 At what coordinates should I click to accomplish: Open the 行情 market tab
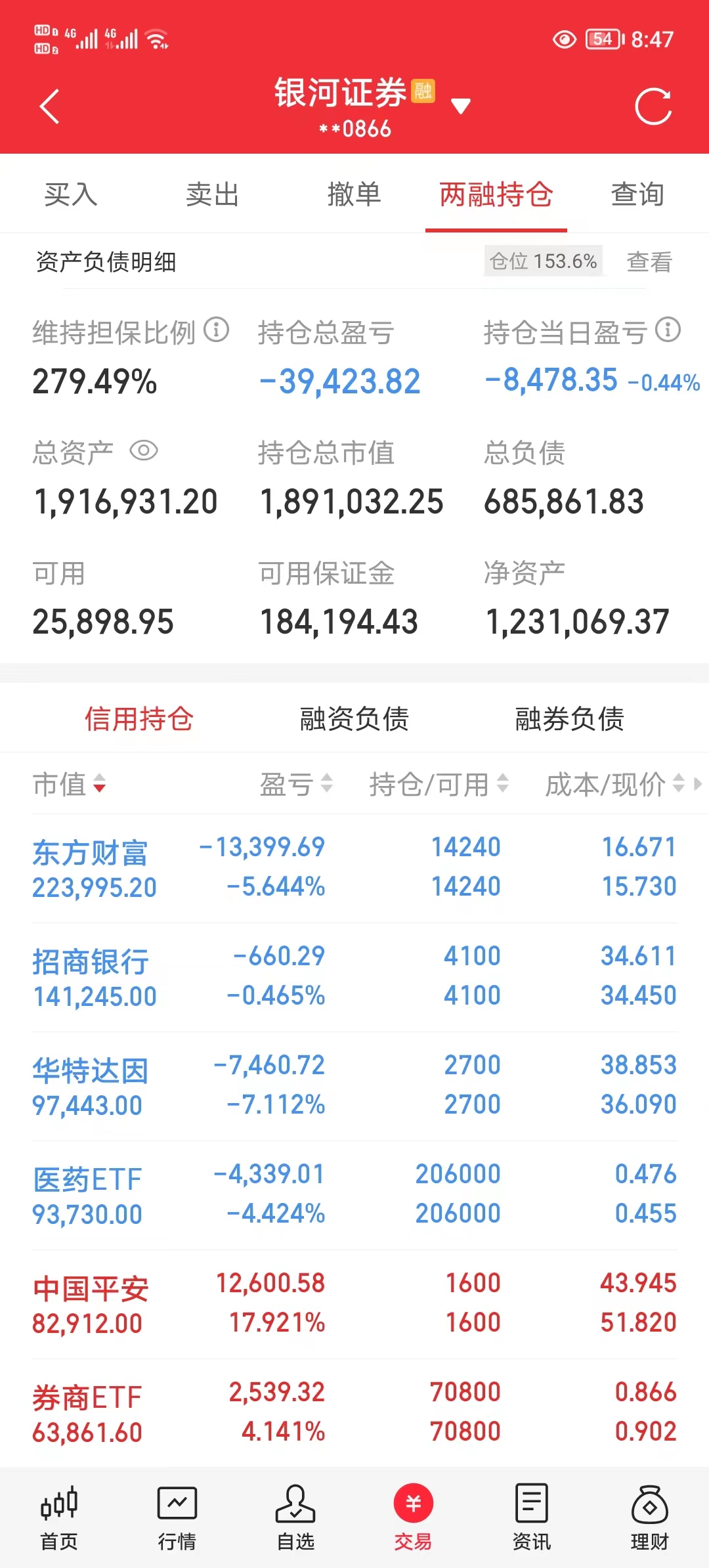click(x=177, y=1517)
